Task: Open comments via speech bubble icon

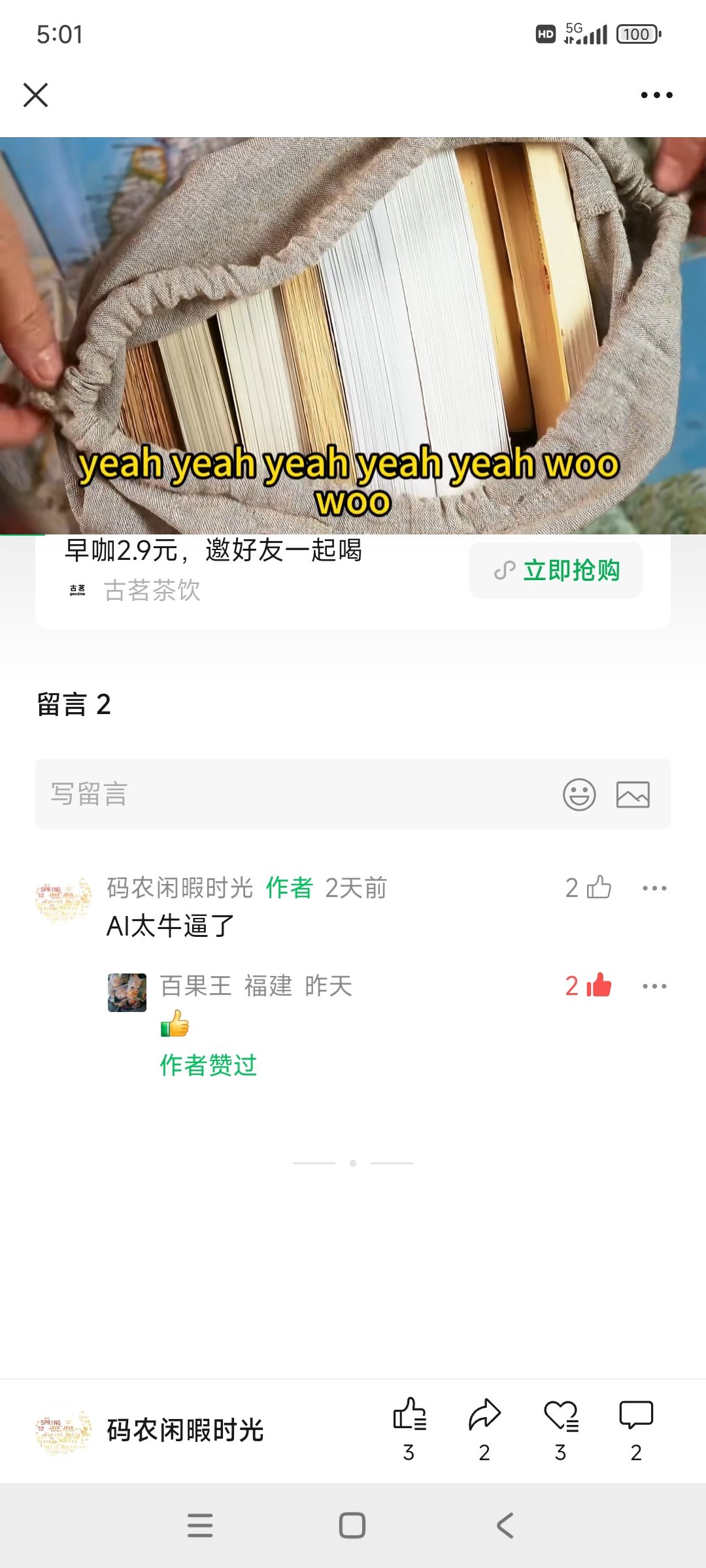Action: [636, 1416]
